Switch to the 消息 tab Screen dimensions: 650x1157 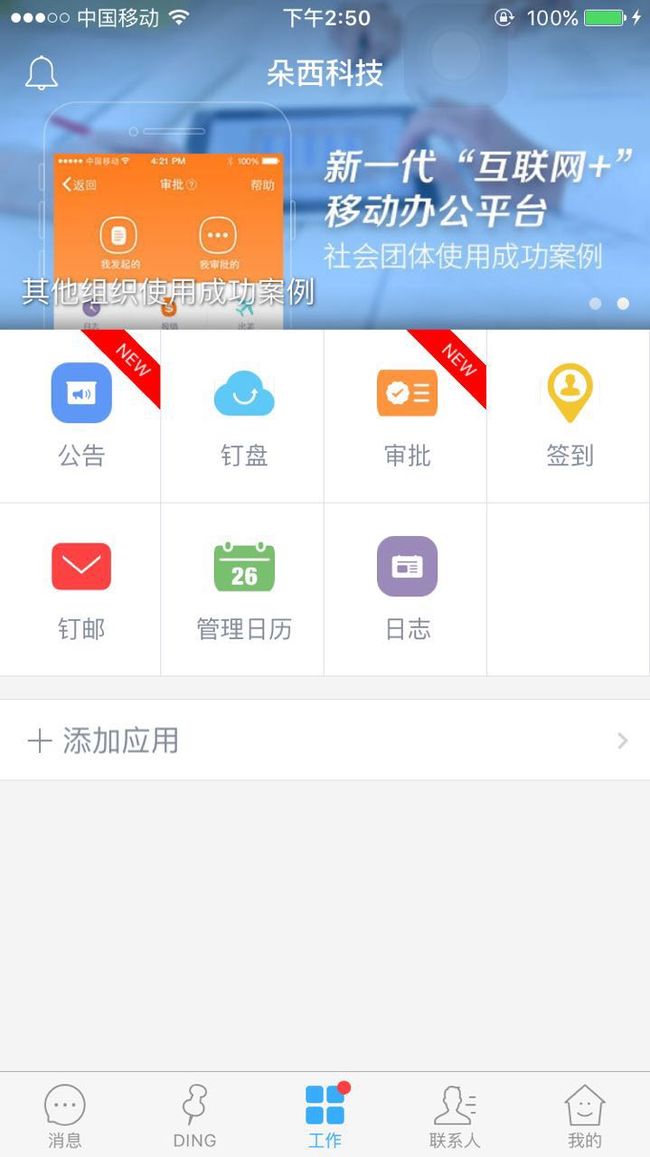[x=65, y=1116]
